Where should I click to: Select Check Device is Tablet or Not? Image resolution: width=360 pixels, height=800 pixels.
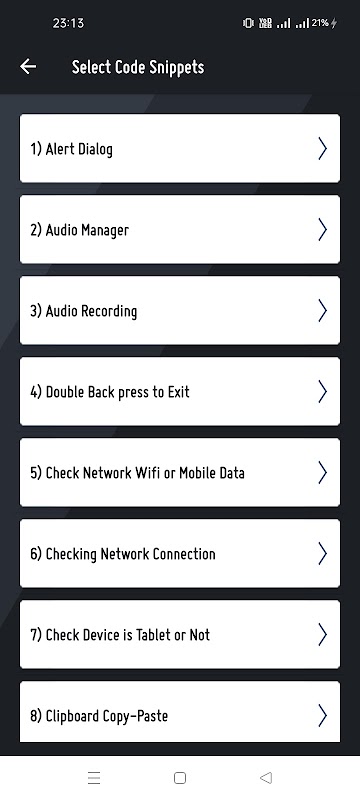click(x=179, y=635)
